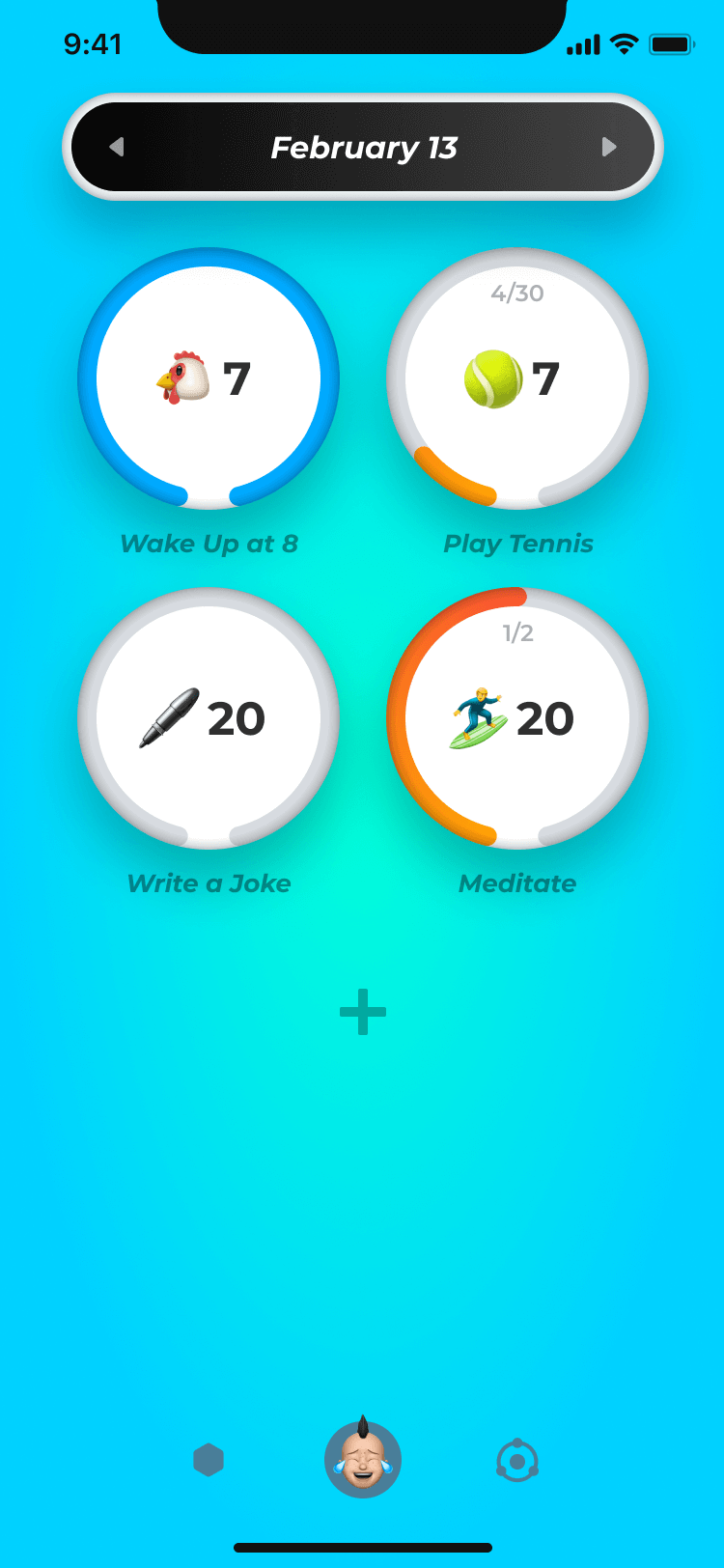The image size is (724, 1568).
Task: Select the Write a Joke habit label
Action: 209,882
